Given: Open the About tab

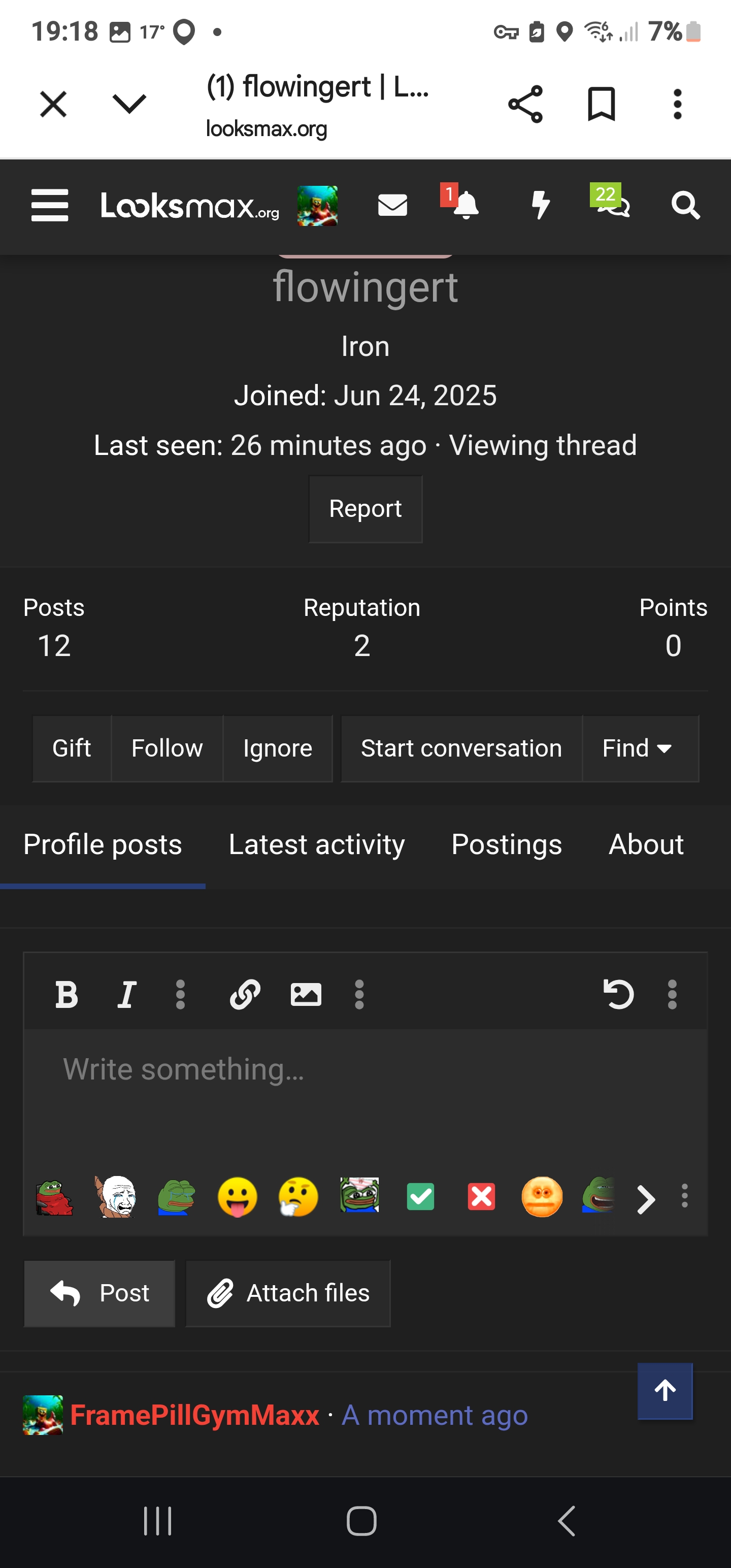Looking at the screenshot, I should pos(646,845).
